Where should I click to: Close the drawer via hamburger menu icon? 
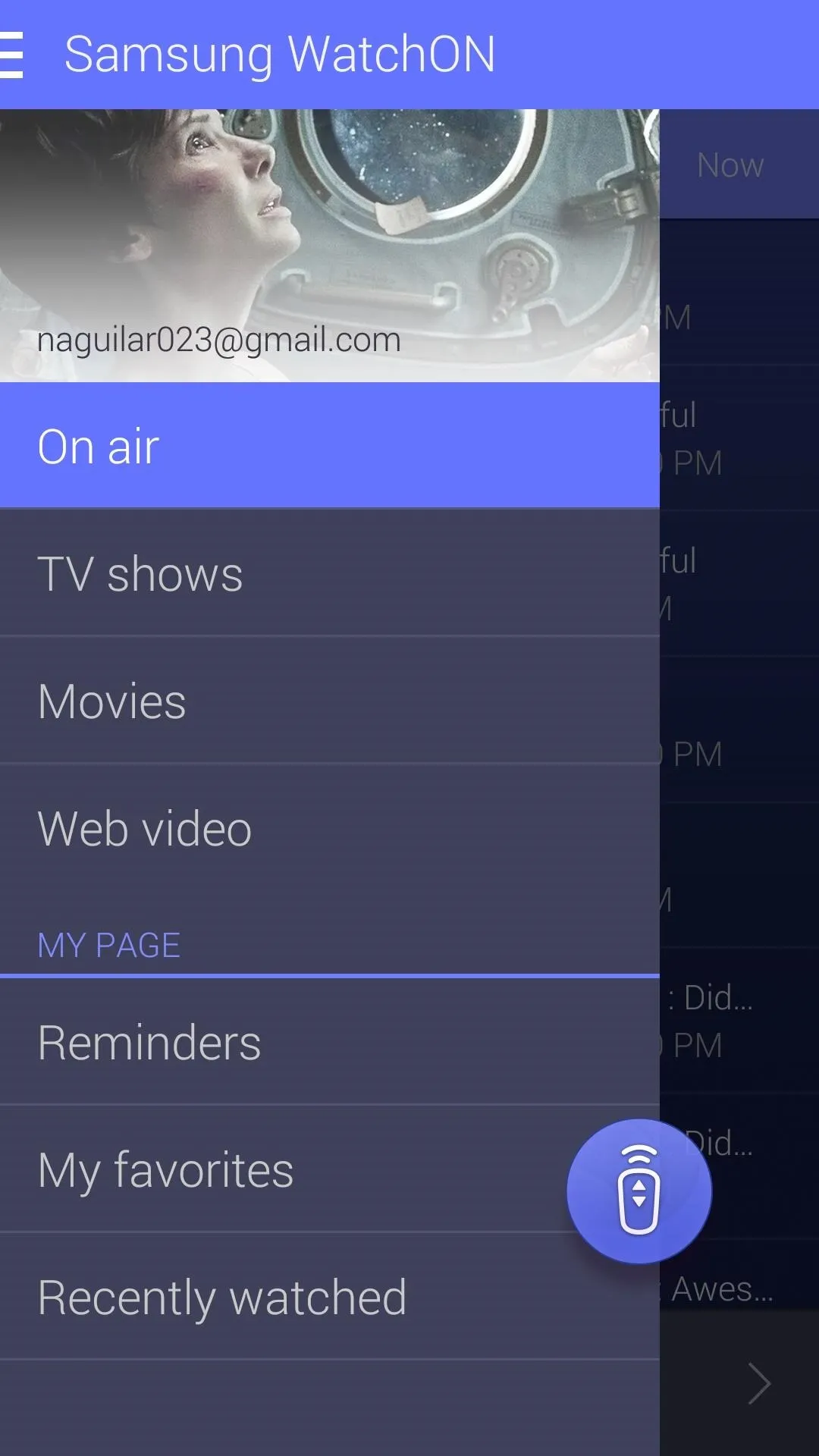tap(11, 55)
